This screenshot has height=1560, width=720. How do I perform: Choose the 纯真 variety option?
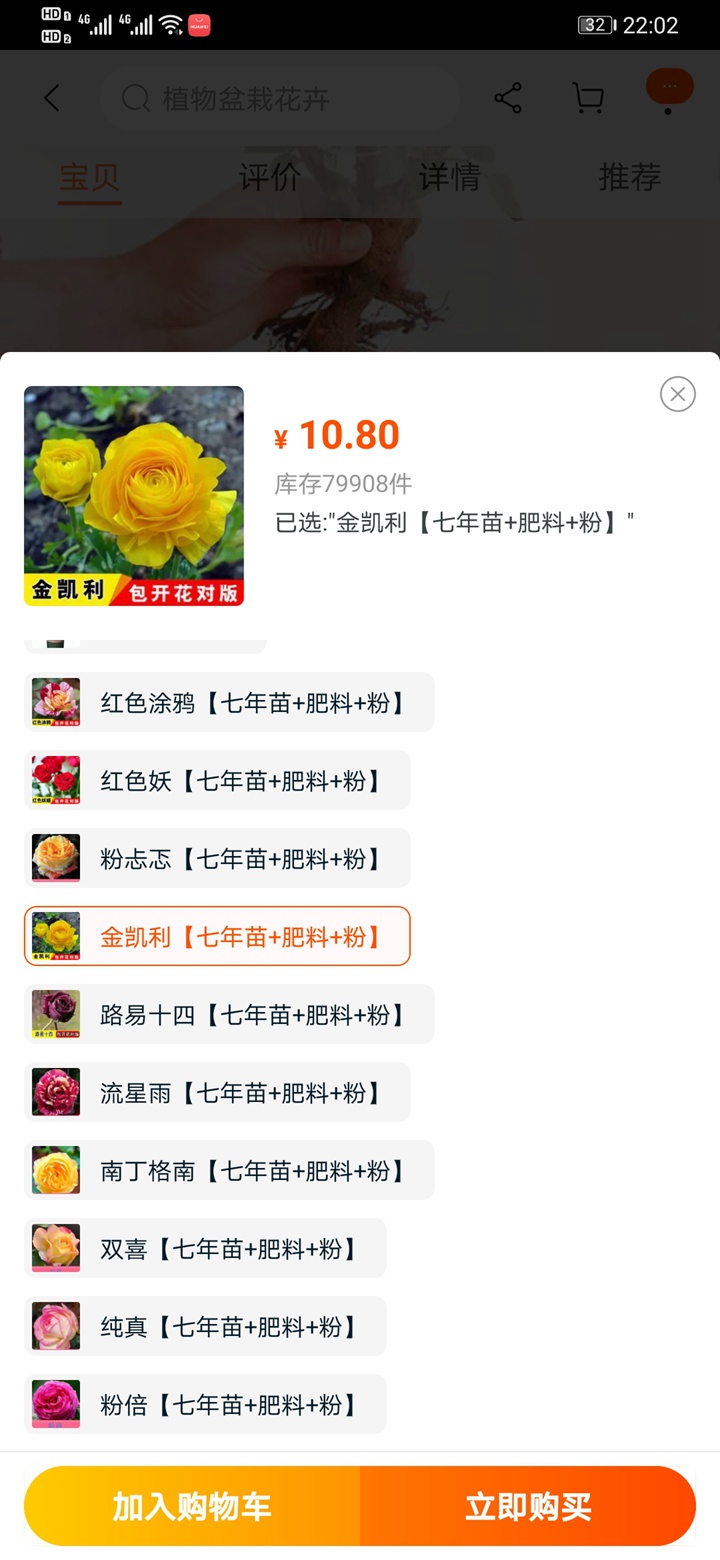(205, 1326)
